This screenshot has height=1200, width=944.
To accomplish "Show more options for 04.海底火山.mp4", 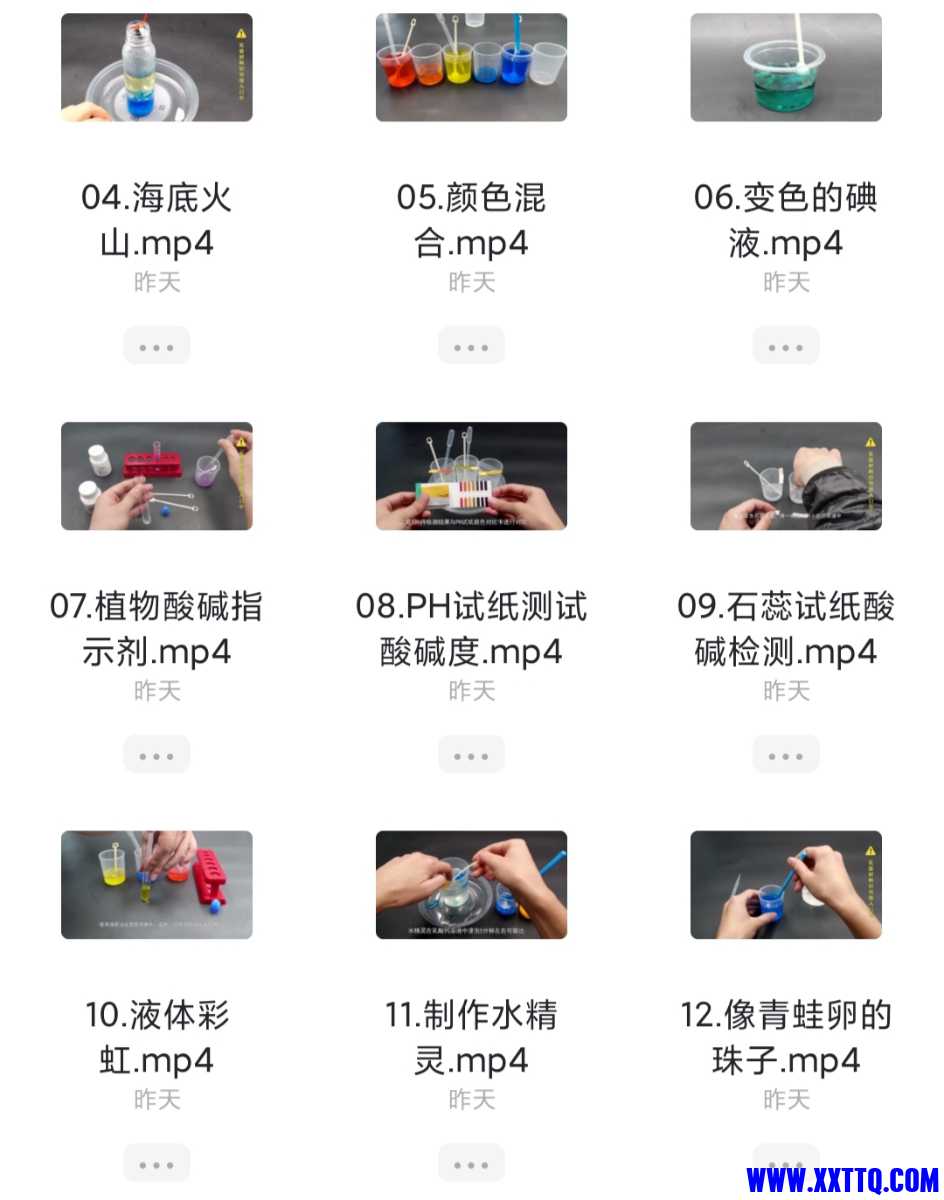I will point(157,347).
